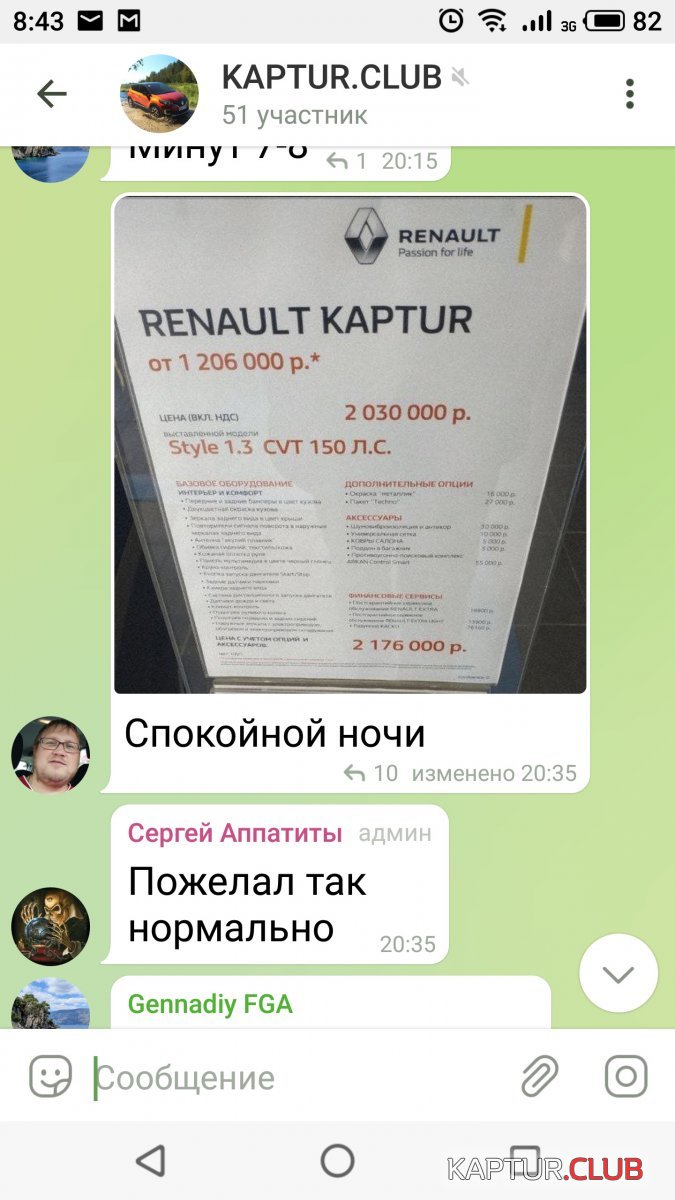Screen dimensions: 675x1200
Task: Go to the system home screen
Action: pos(337,1161)
